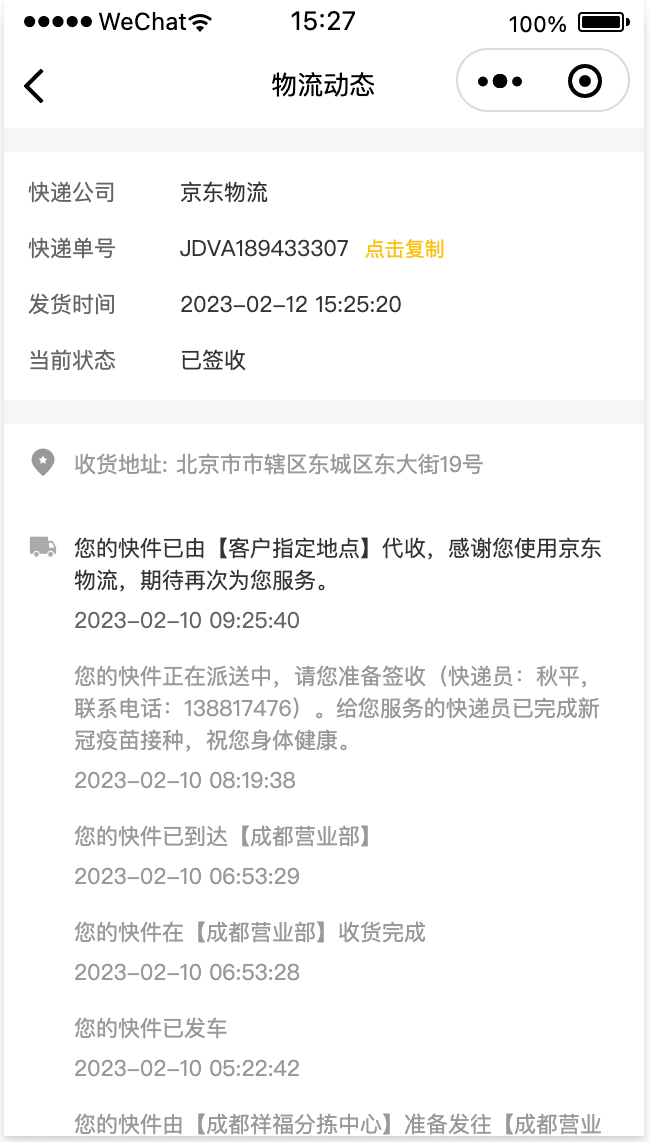Image resolution: width=650 pixels, height=1142 pixels.
Task: Close the mini program via the circle icon
Action: 584,82
